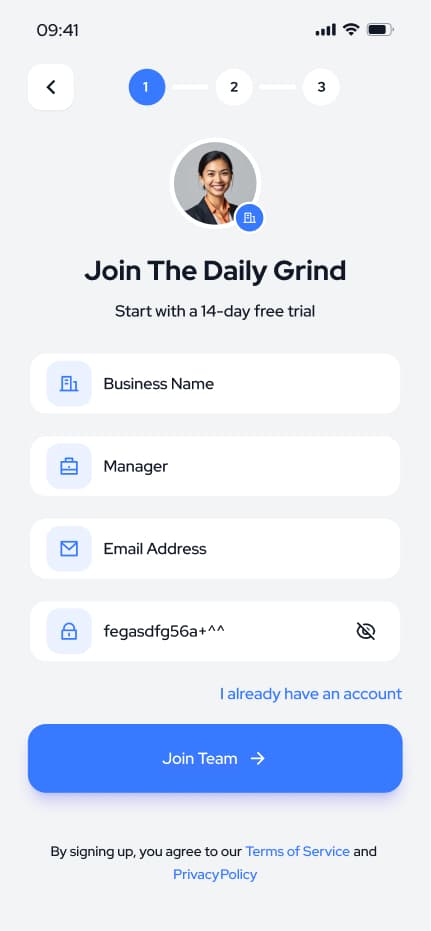Tap the Join Team button
Screen dimensions: 431x931
(215, 758)
